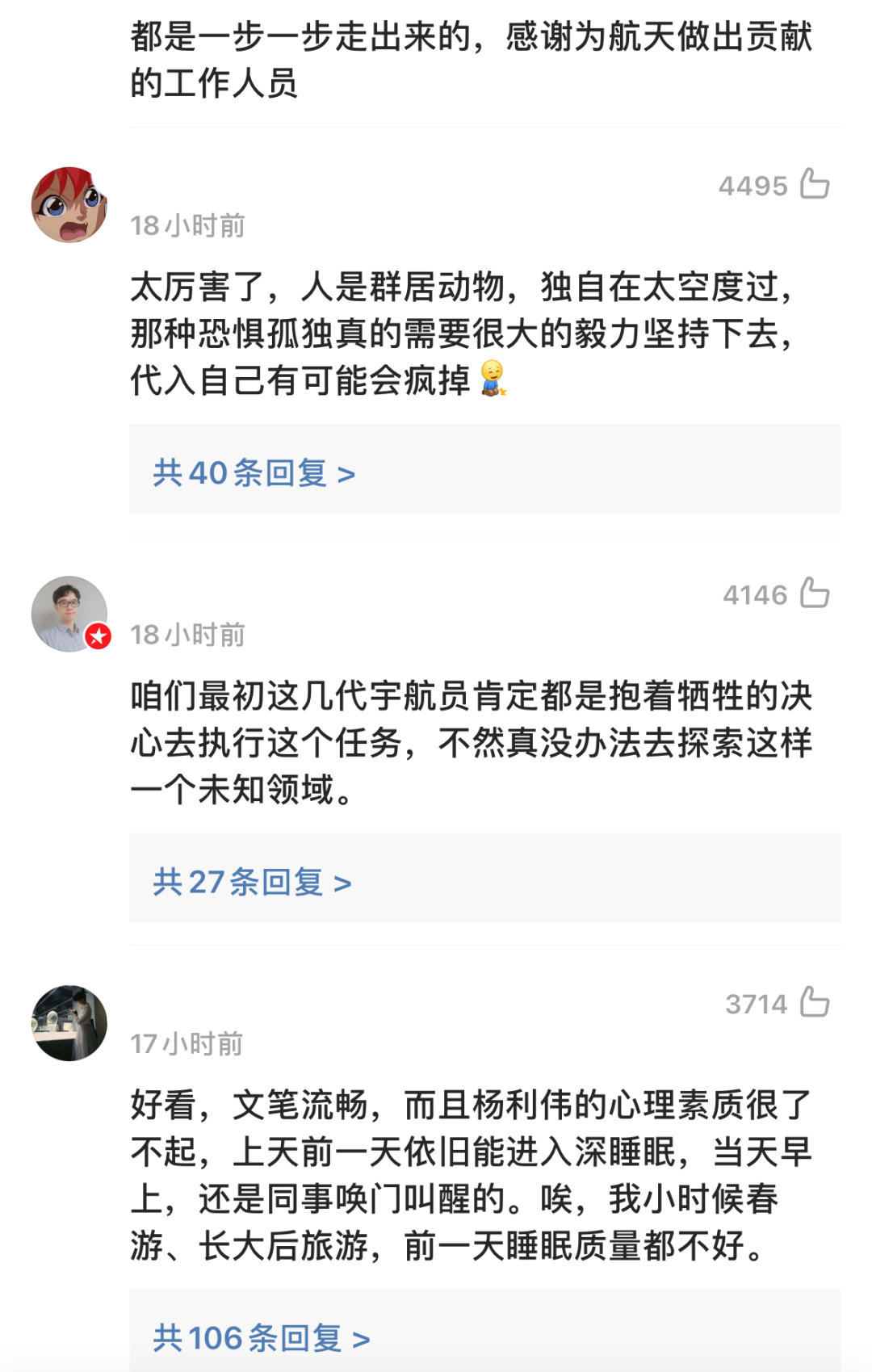Screen dimensions: 872x1372
Task: Open profile of the 17小时前 commenter avatar
Action: pos(69,1023)
